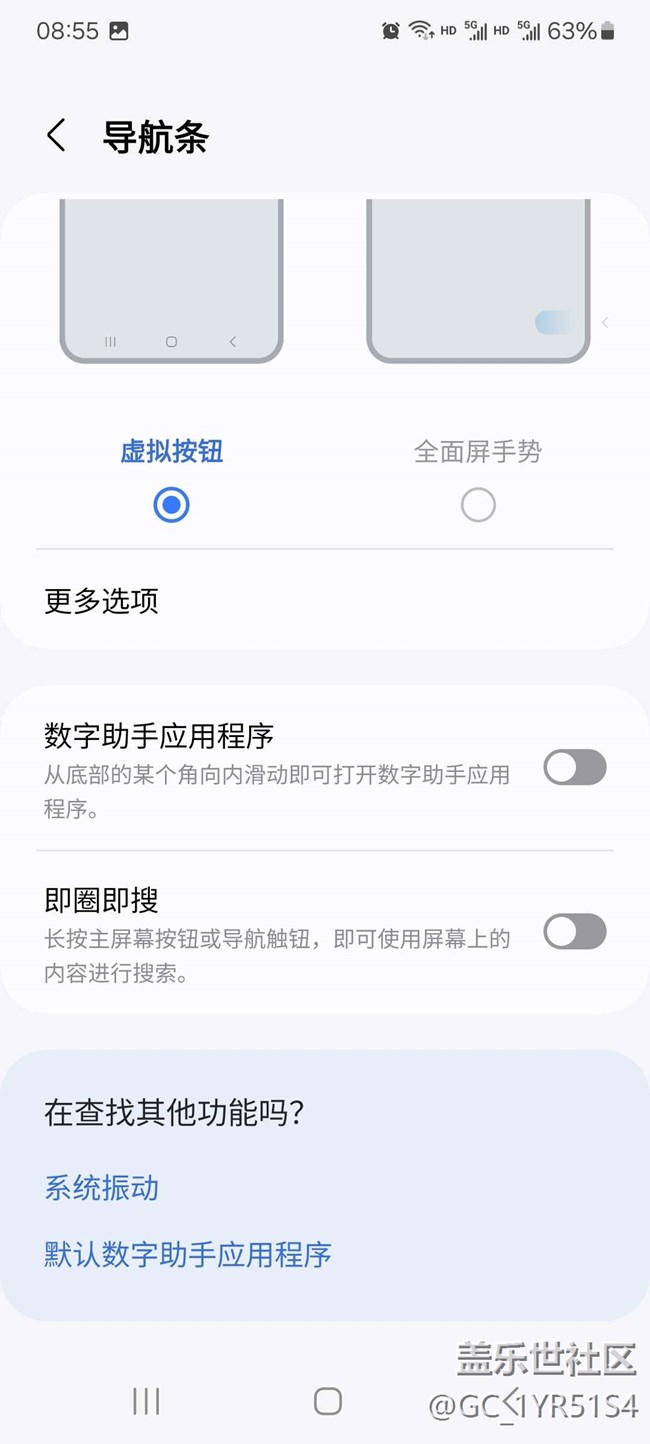Select the 虚拟按钮 radio button
Screen dimensions: 650x1444
(x=171, y=505)
